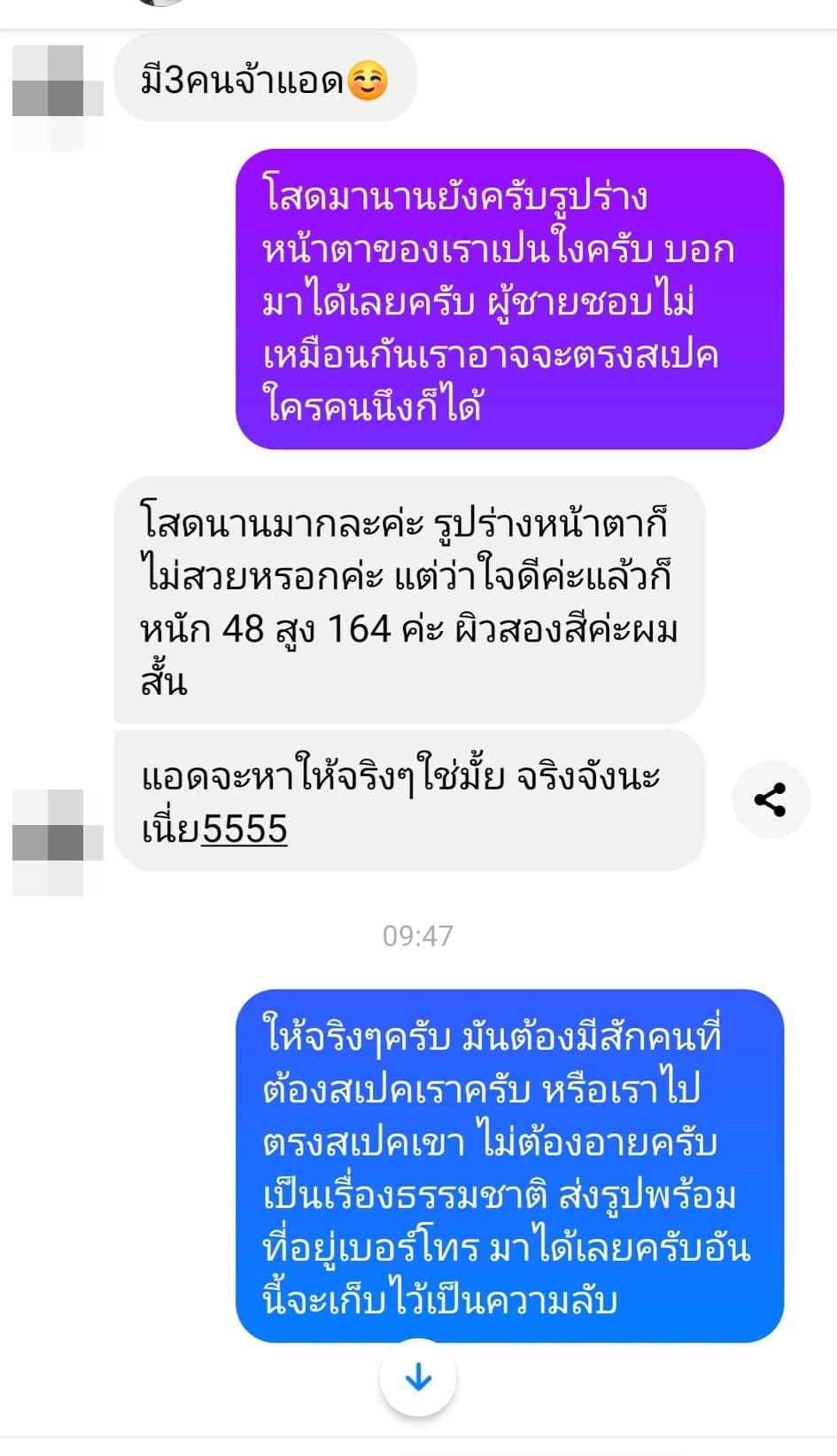
Task: Open the underlined '5555' text link
Action: (x=248, y=829)
